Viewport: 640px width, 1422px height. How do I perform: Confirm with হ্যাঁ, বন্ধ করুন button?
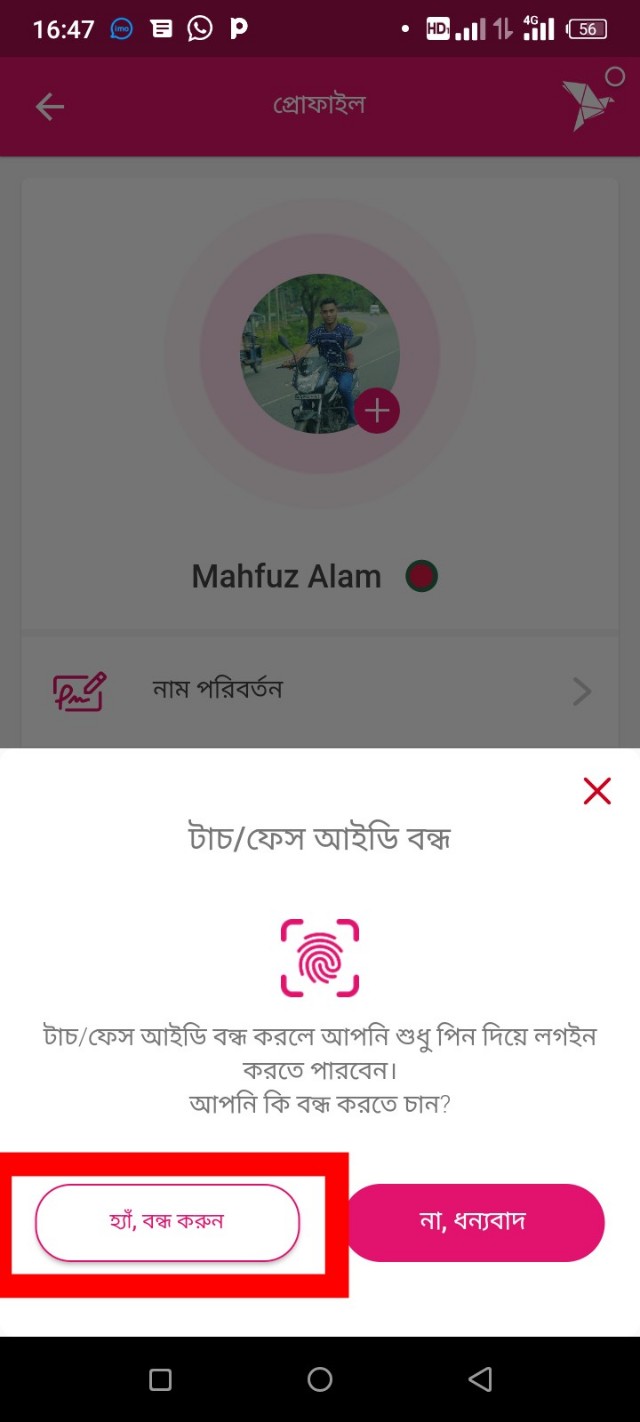(x=167, y=1222)
